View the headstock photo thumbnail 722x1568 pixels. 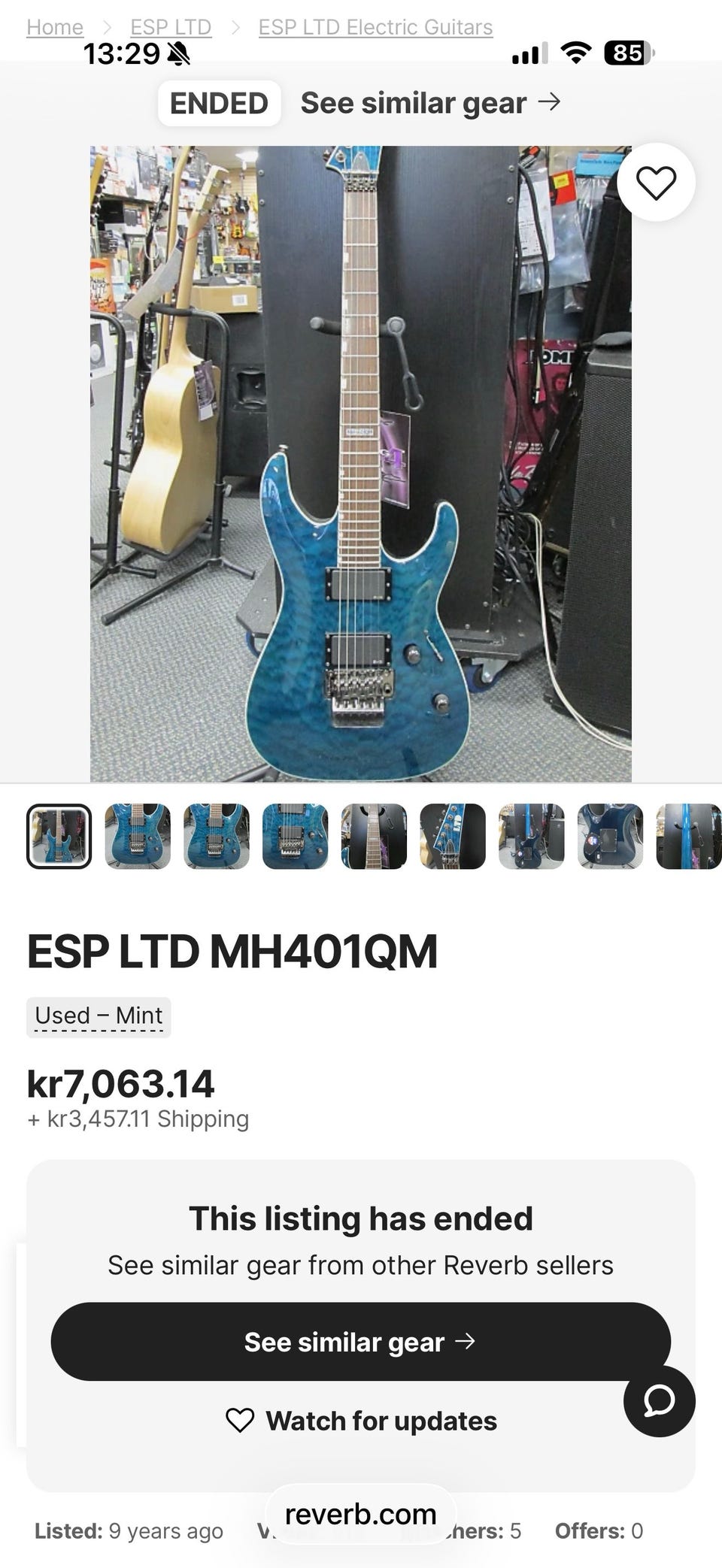(x=453, y=837)
